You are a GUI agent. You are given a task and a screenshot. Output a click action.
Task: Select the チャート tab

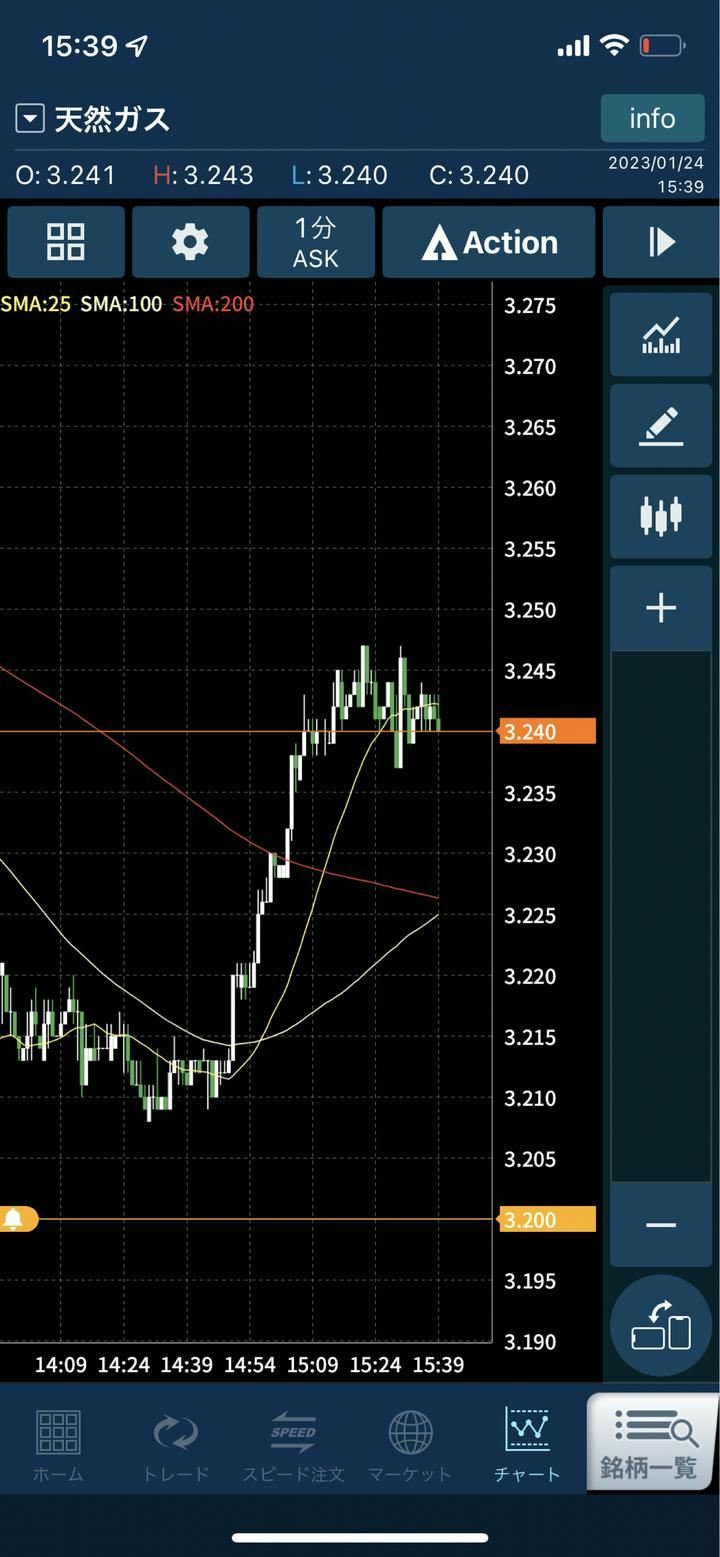coord(527,1445)
